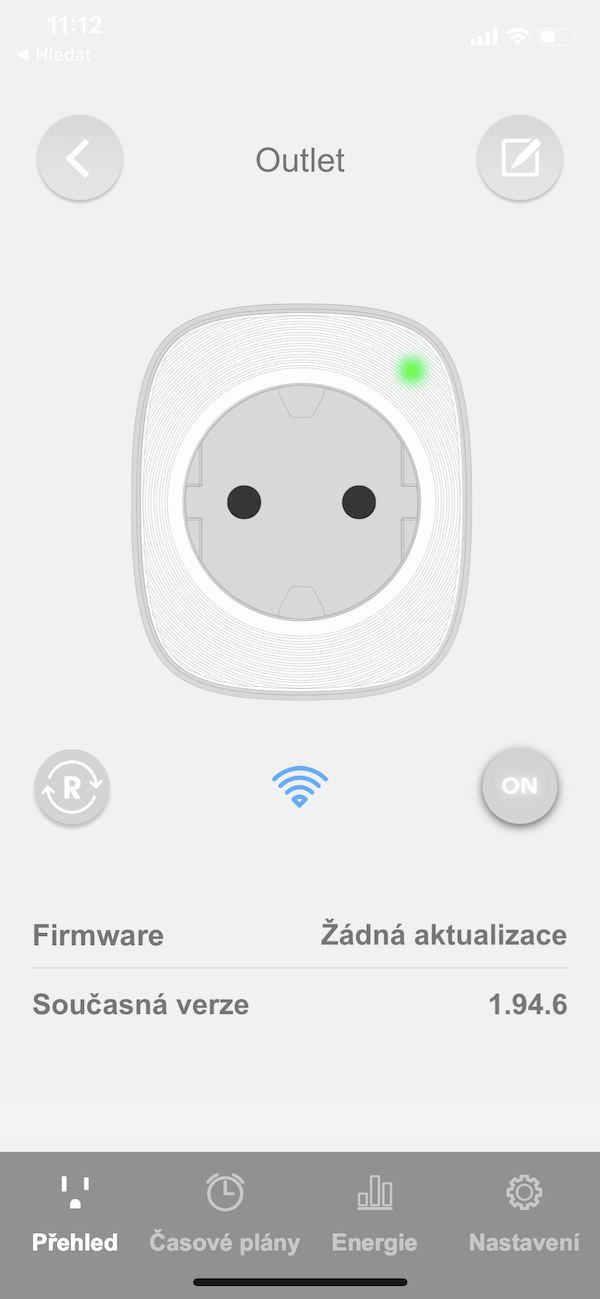Open the Energie tab
The image size is (600, 1299).
[374, 1215]
